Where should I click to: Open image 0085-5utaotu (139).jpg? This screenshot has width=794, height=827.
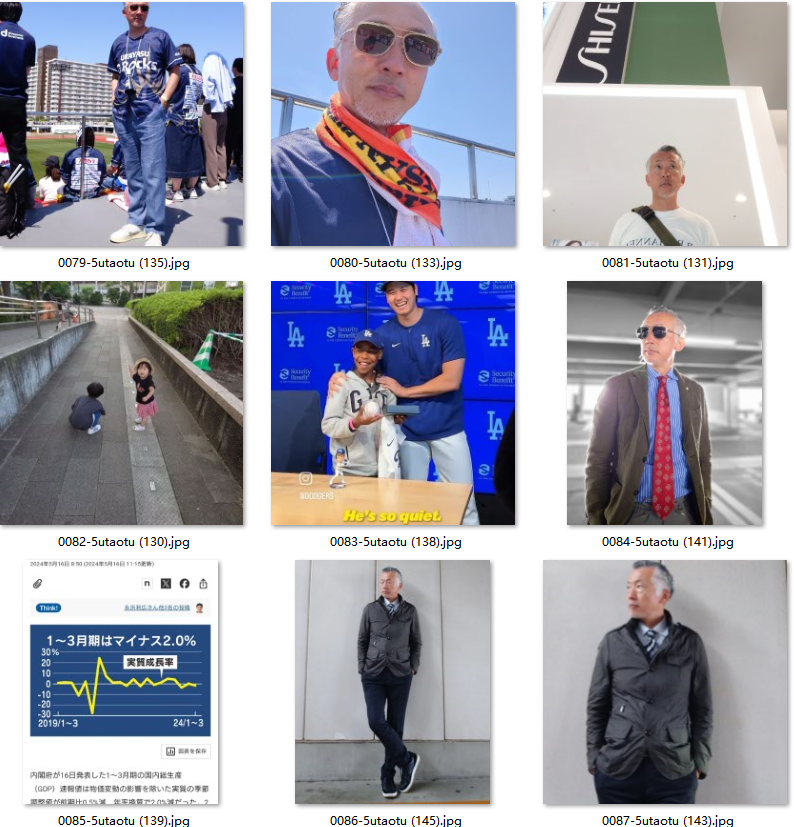pyautogui.click(x=122, y=682)
